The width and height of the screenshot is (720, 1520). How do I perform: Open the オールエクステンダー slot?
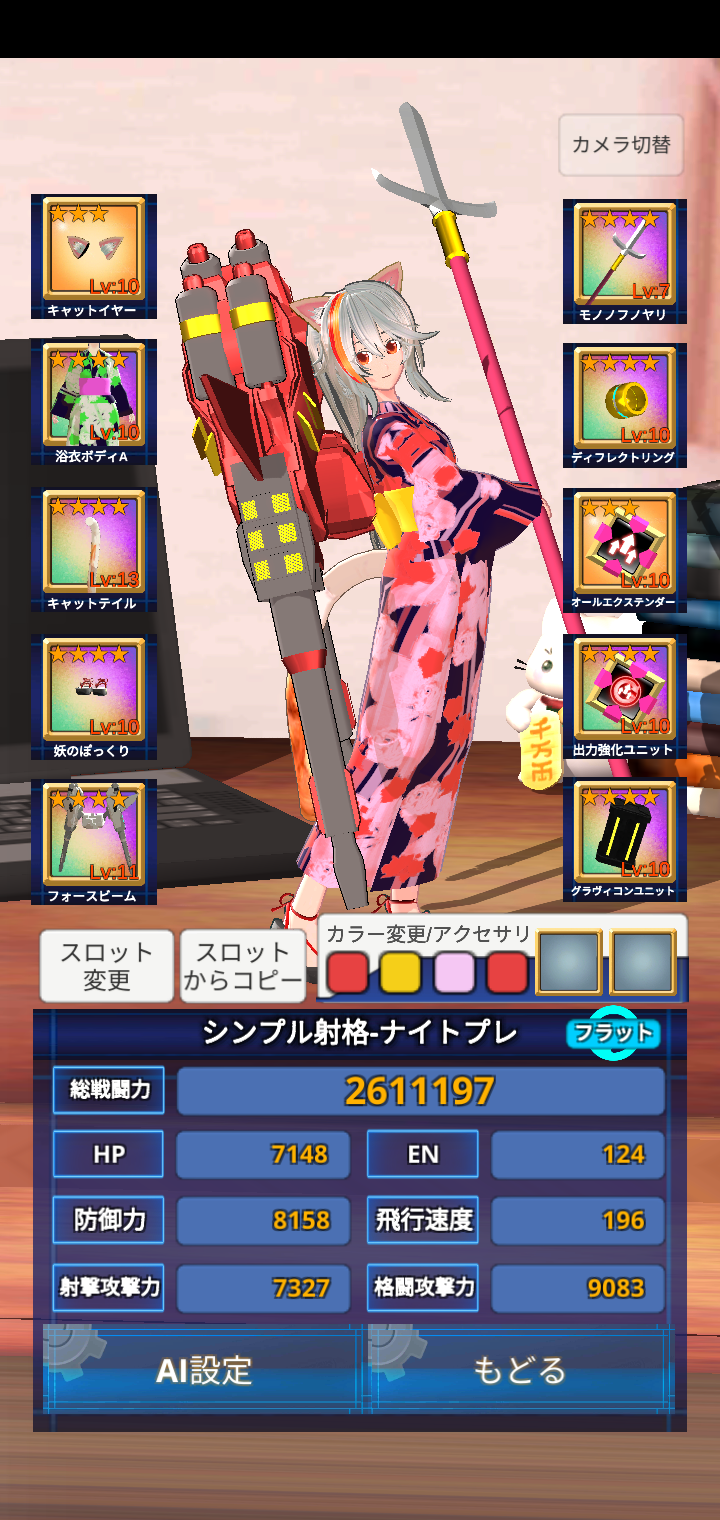[x=625, y=550]
